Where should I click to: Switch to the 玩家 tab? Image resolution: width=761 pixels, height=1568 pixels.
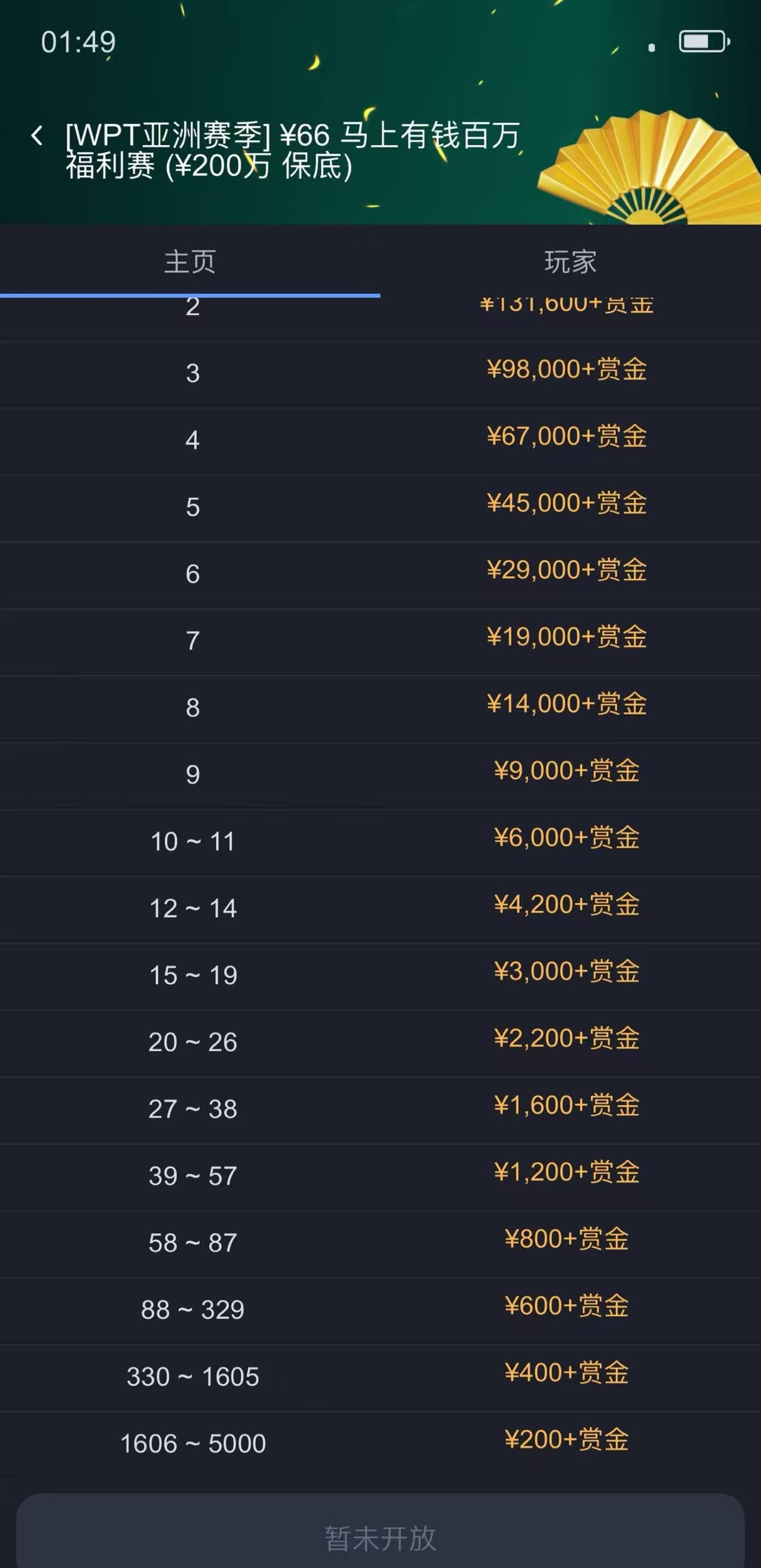click(x=570, y=262)
